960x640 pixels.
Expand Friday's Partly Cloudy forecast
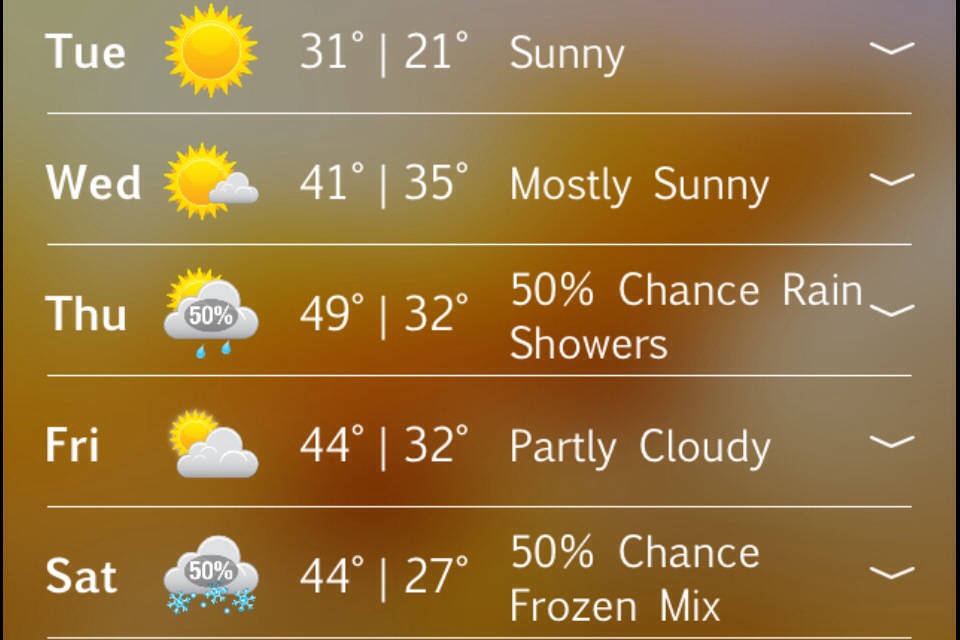point(891,441)
